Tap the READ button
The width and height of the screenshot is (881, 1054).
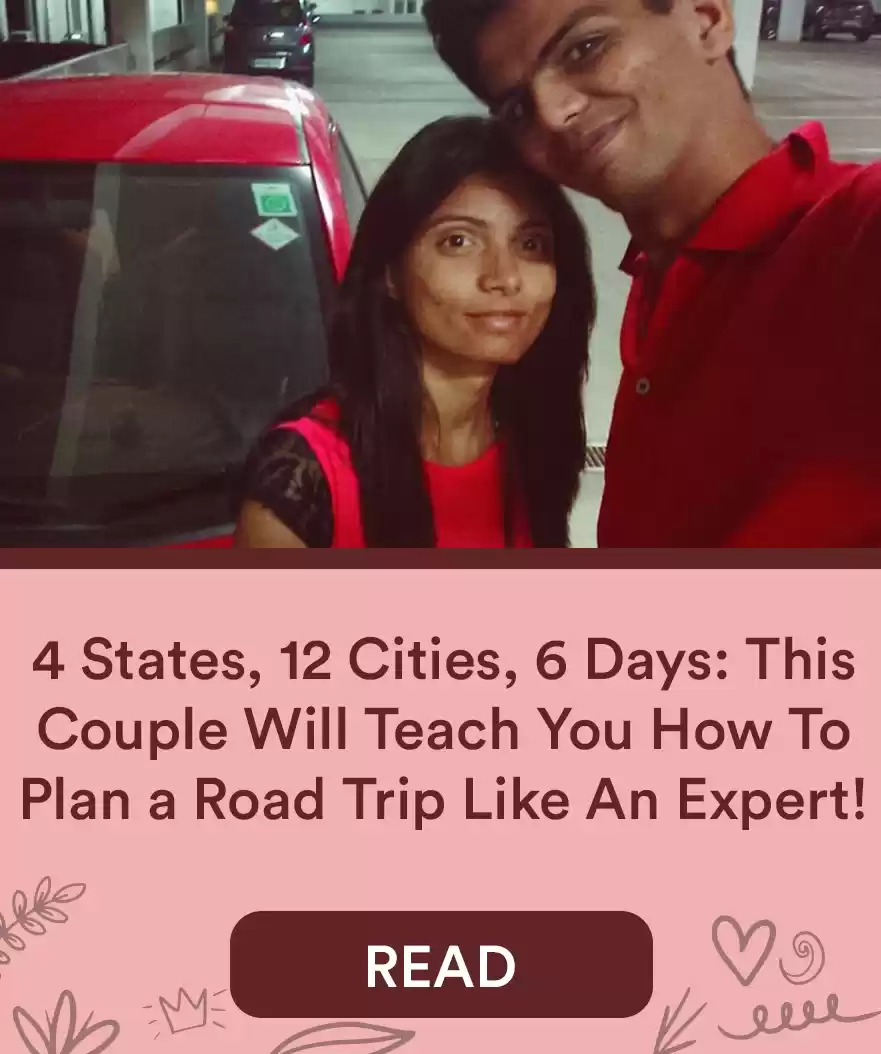click(x=441, y=965)
